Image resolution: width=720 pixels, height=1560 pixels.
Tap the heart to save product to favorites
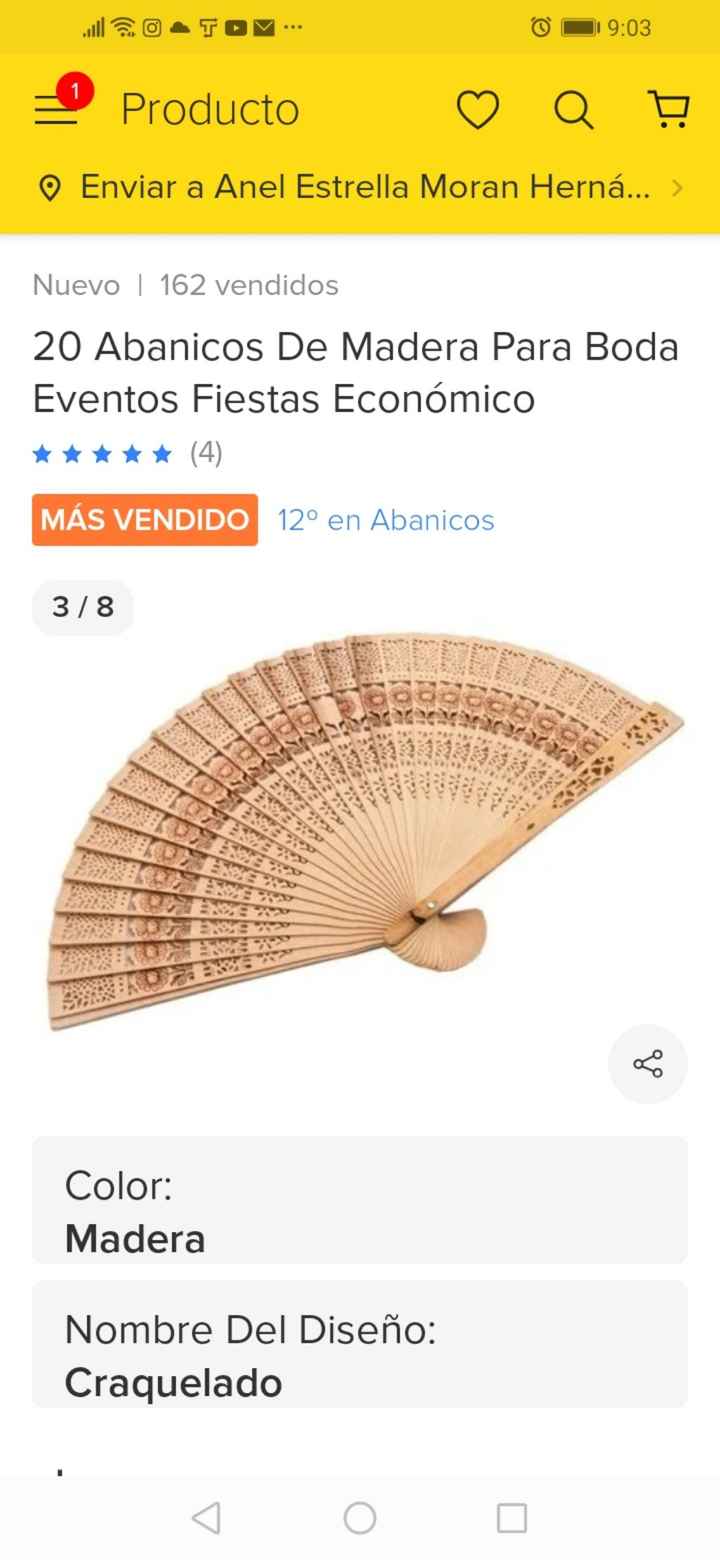pyautogui.click(x=477, y=110)
